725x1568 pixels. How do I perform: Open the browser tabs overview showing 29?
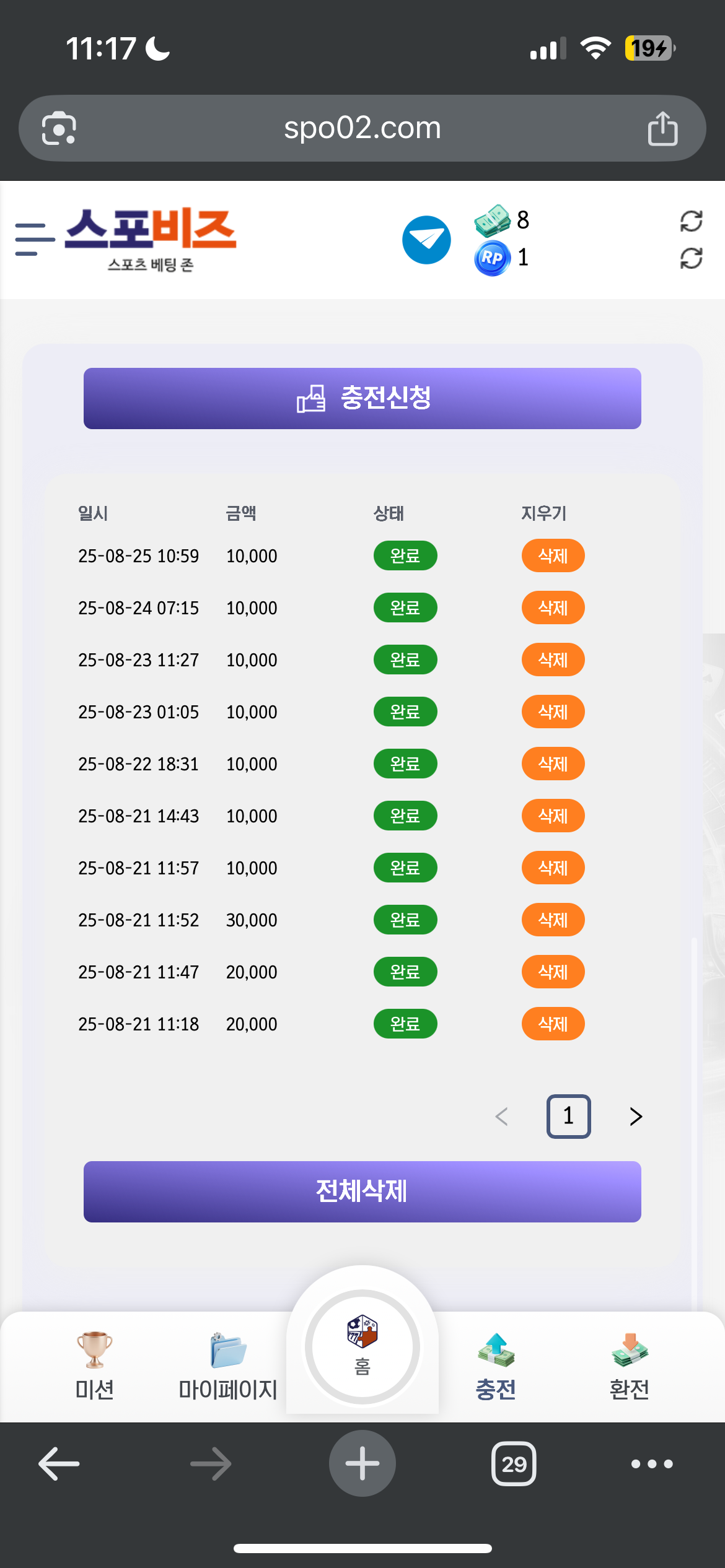(514, 1464)
